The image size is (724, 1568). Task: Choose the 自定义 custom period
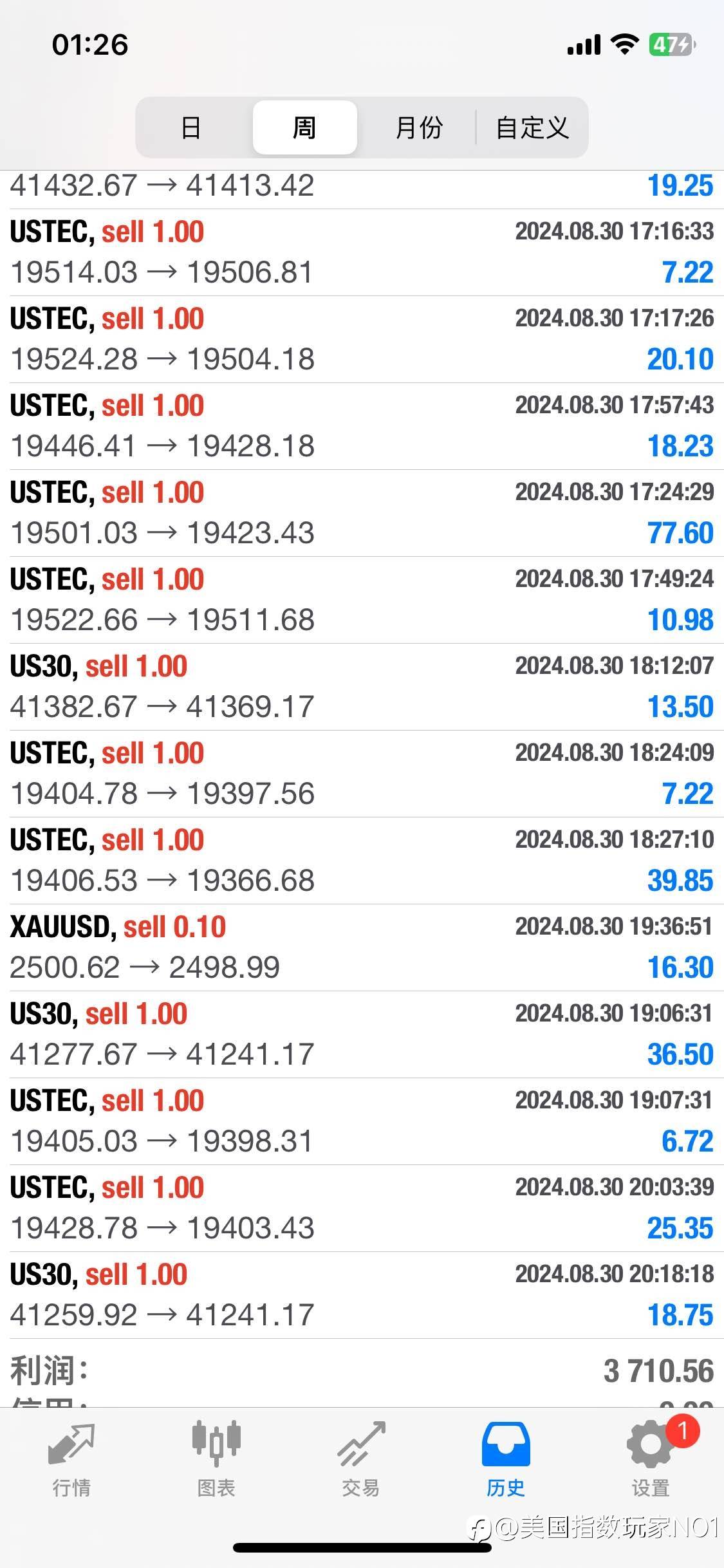click(532, 127)
